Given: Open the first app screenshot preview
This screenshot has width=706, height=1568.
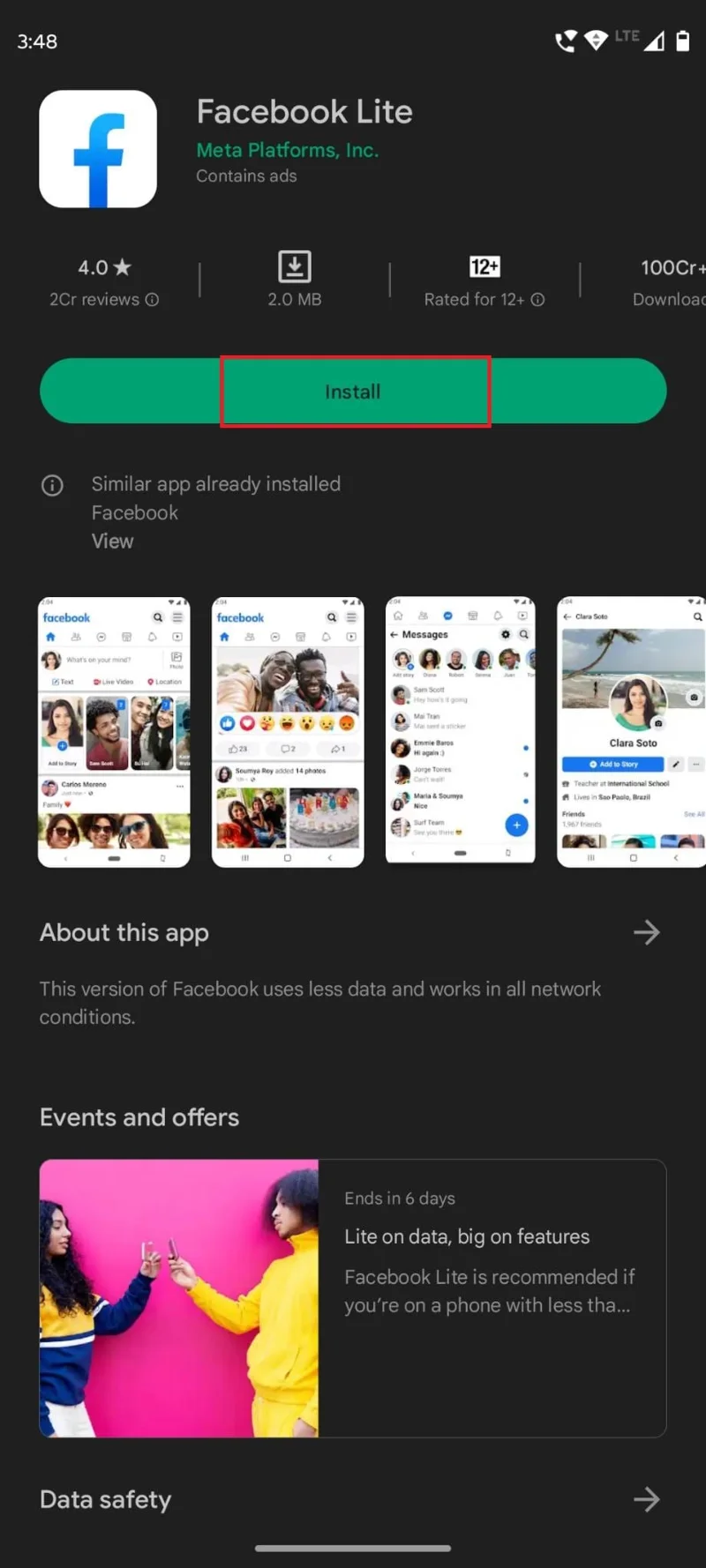Looking at the screenshot, I should click(114, 730).
